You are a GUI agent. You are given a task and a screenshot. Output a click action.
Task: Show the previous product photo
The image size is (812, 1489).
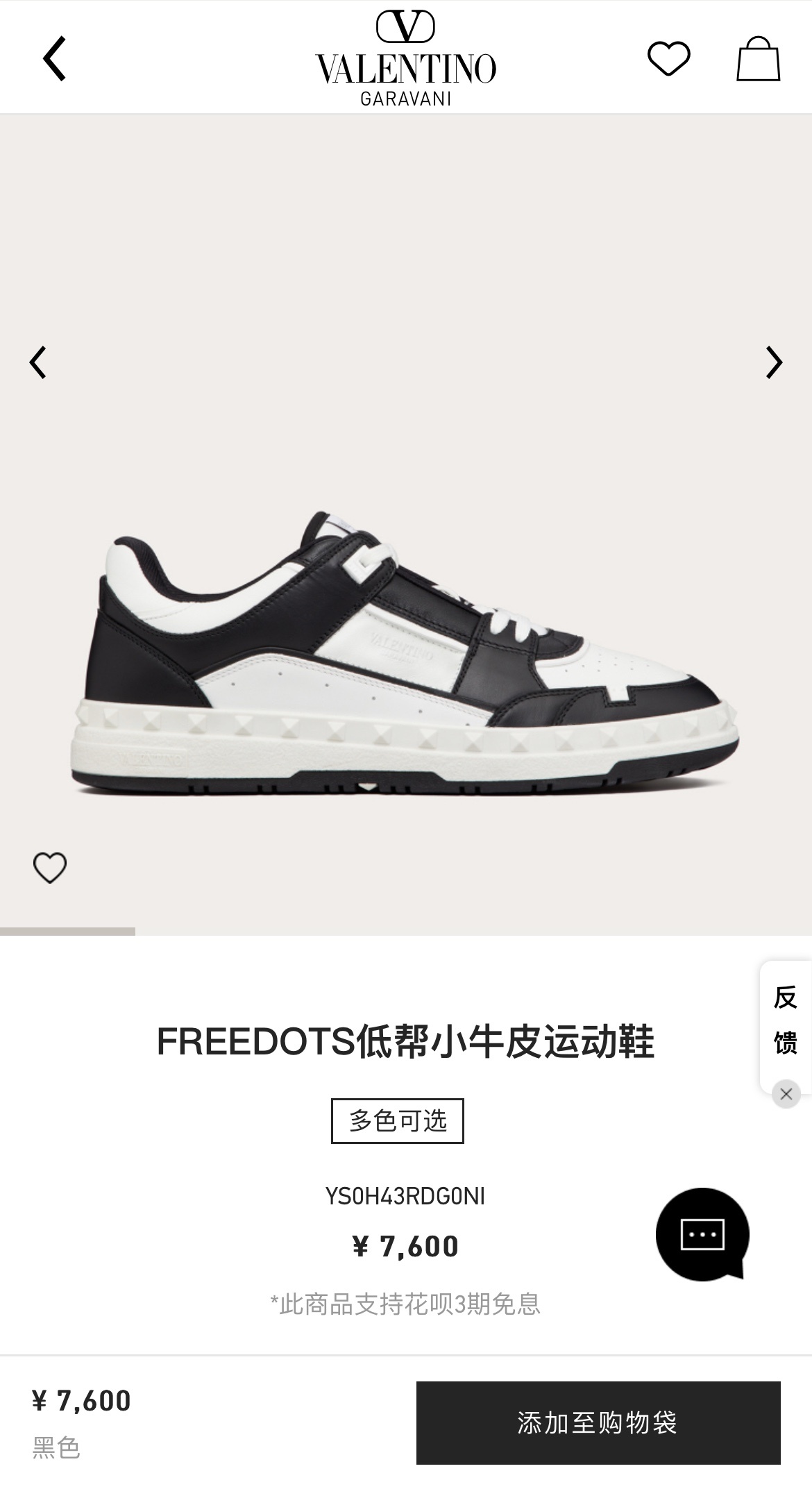pyautogui.click(x=38, y=362)
